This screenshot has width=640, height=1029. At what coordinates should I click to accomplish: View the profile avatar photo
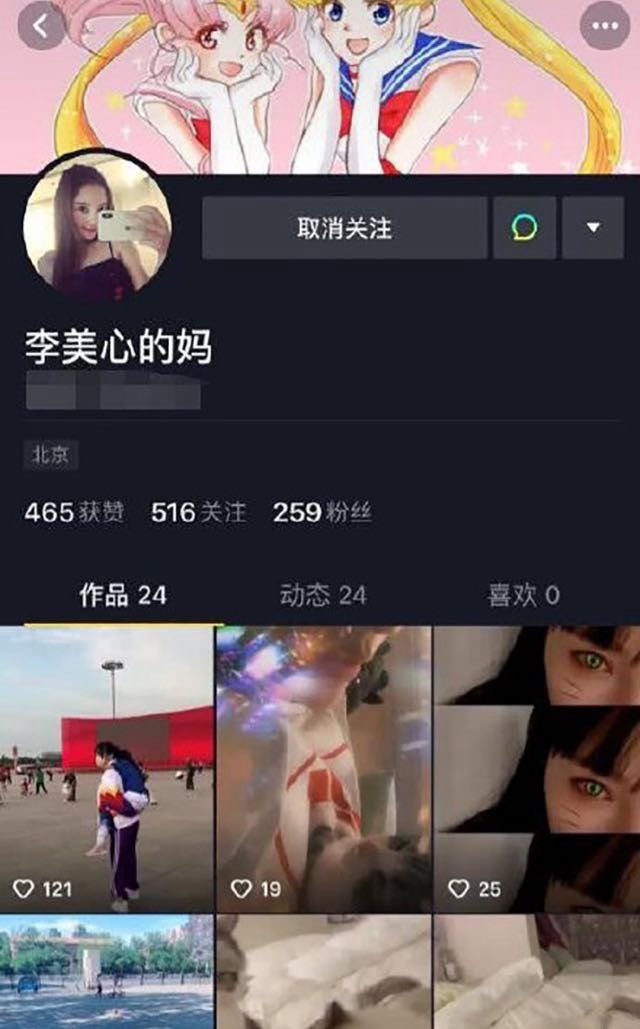97,227
